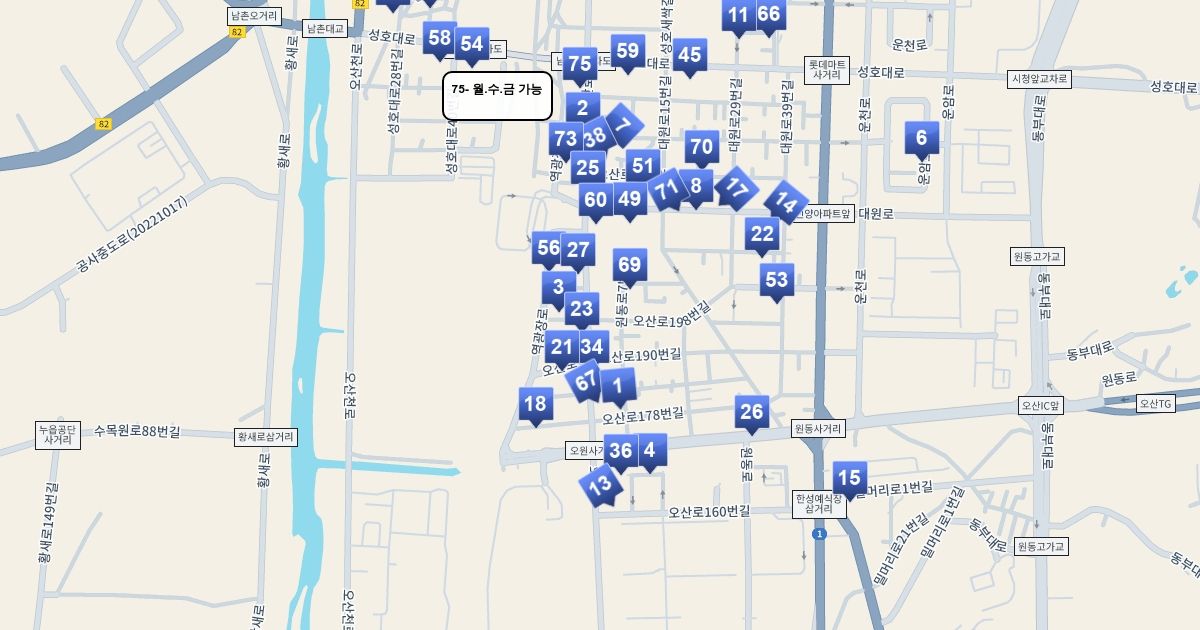View marker 4 details
Viewport: 1200px width, 630px height.
[650, 450]
